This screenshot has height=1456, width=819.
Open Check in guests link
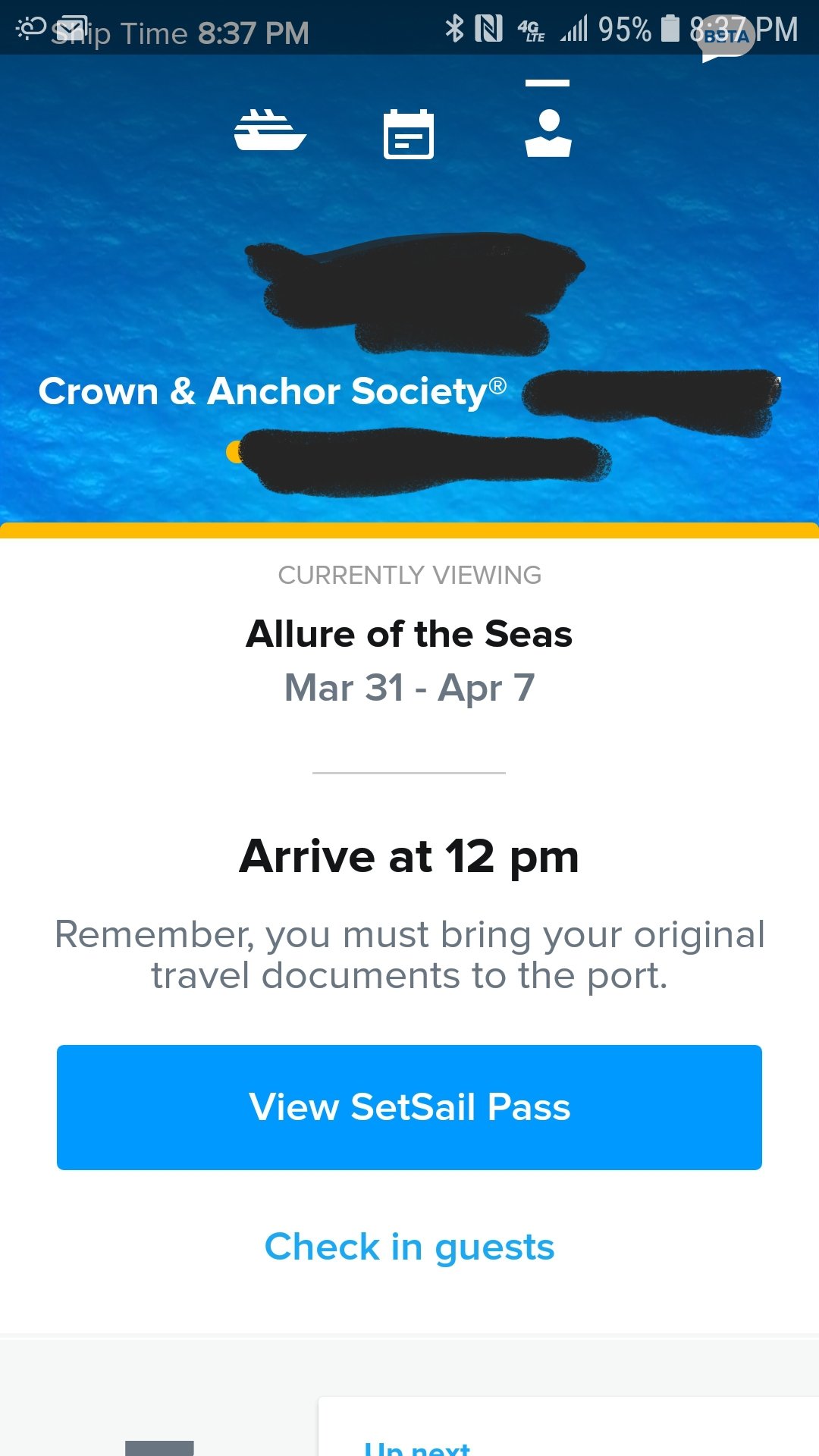pos(409,1247)
